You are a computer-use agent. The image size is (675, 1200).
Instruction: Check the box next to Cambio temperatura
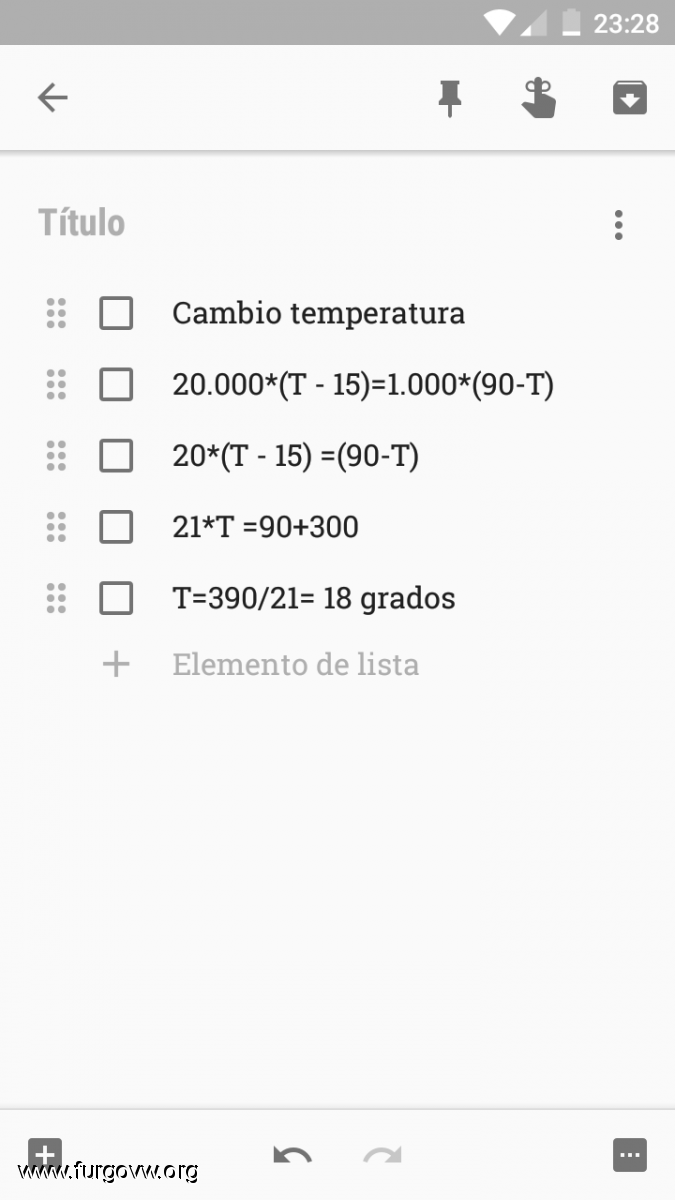click(x=116, y=313)
